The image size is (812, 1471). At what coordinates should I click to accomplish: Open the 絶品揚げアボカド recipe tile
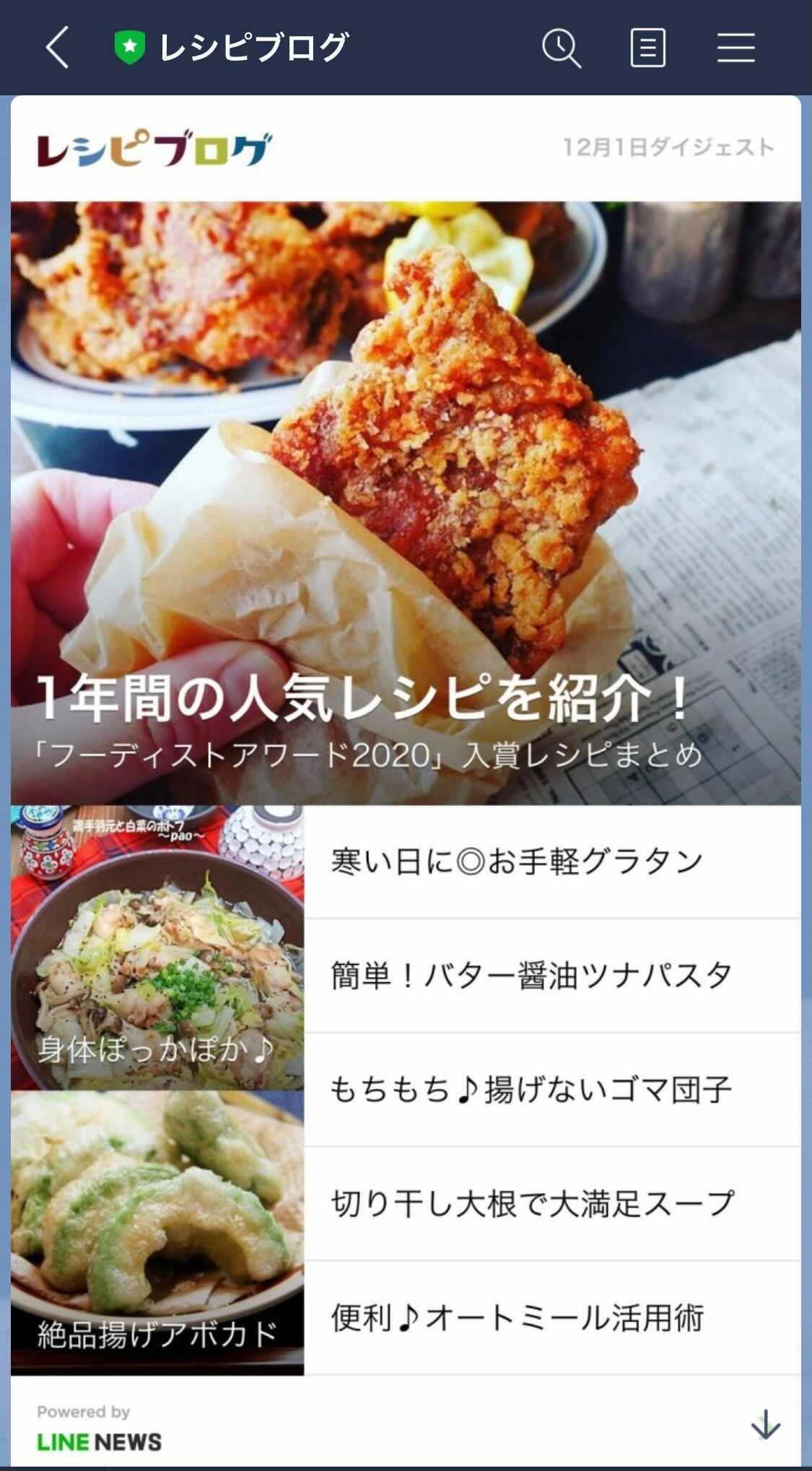click(x=157, y=1233)
